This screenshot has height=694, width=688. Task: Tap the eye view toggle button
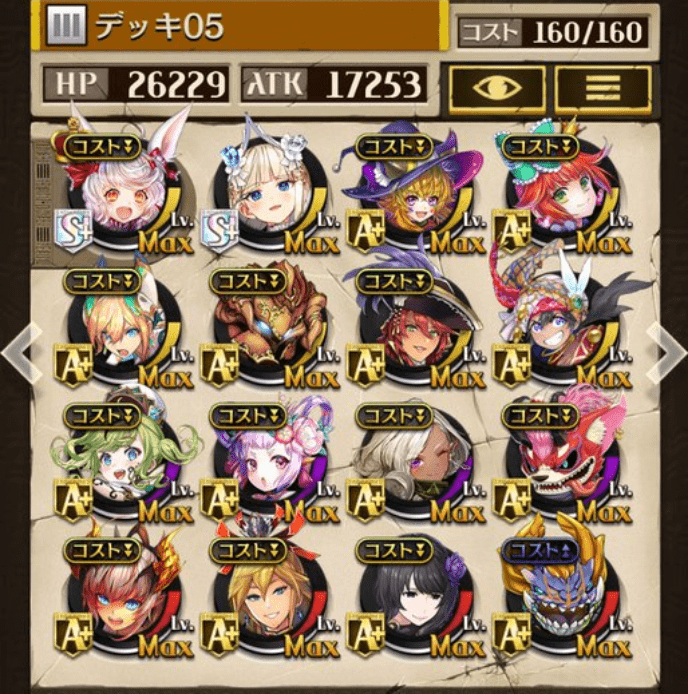click(496, 87)
